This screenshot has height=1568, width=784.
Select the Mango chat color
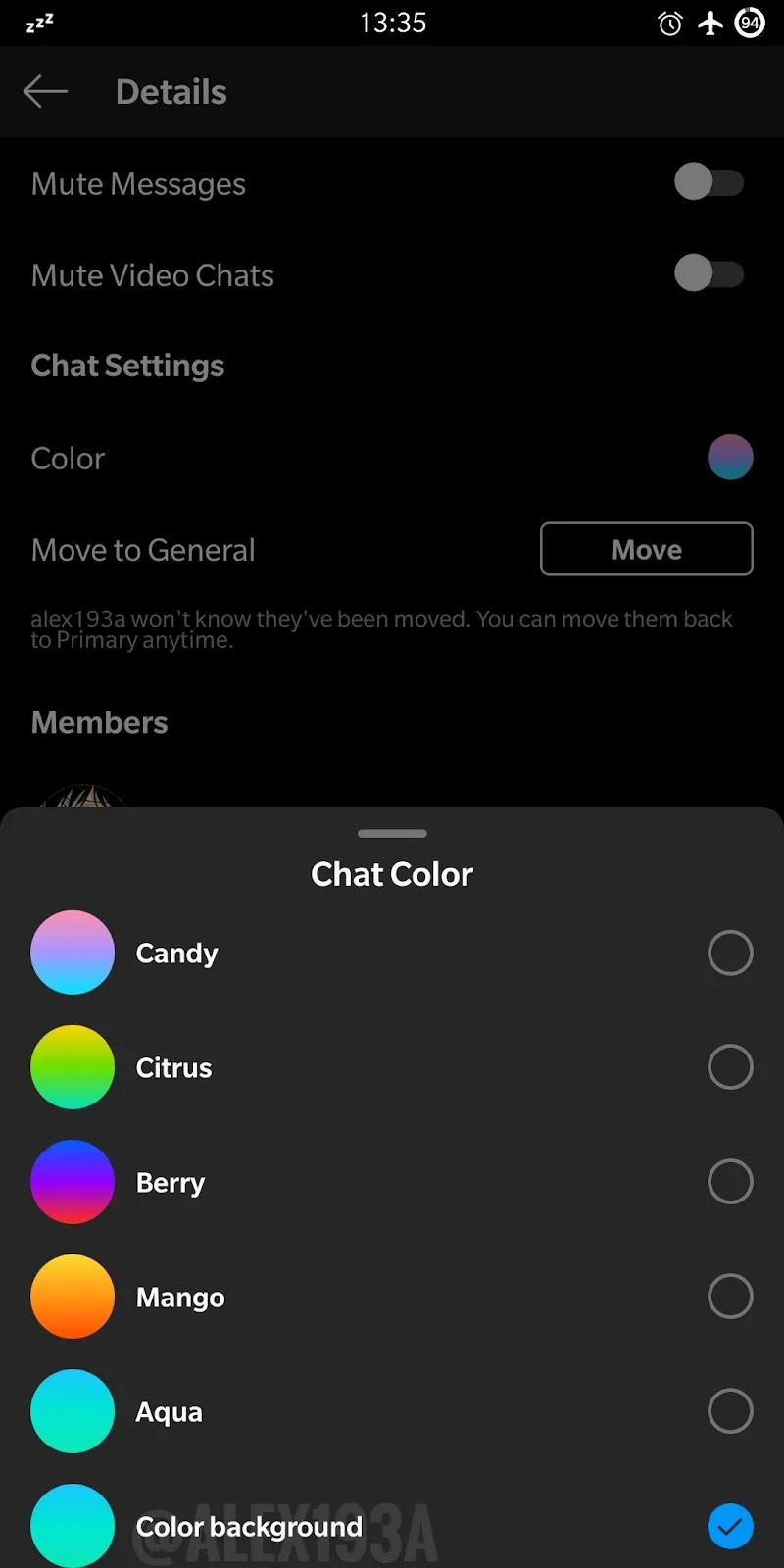(392, 1297)
